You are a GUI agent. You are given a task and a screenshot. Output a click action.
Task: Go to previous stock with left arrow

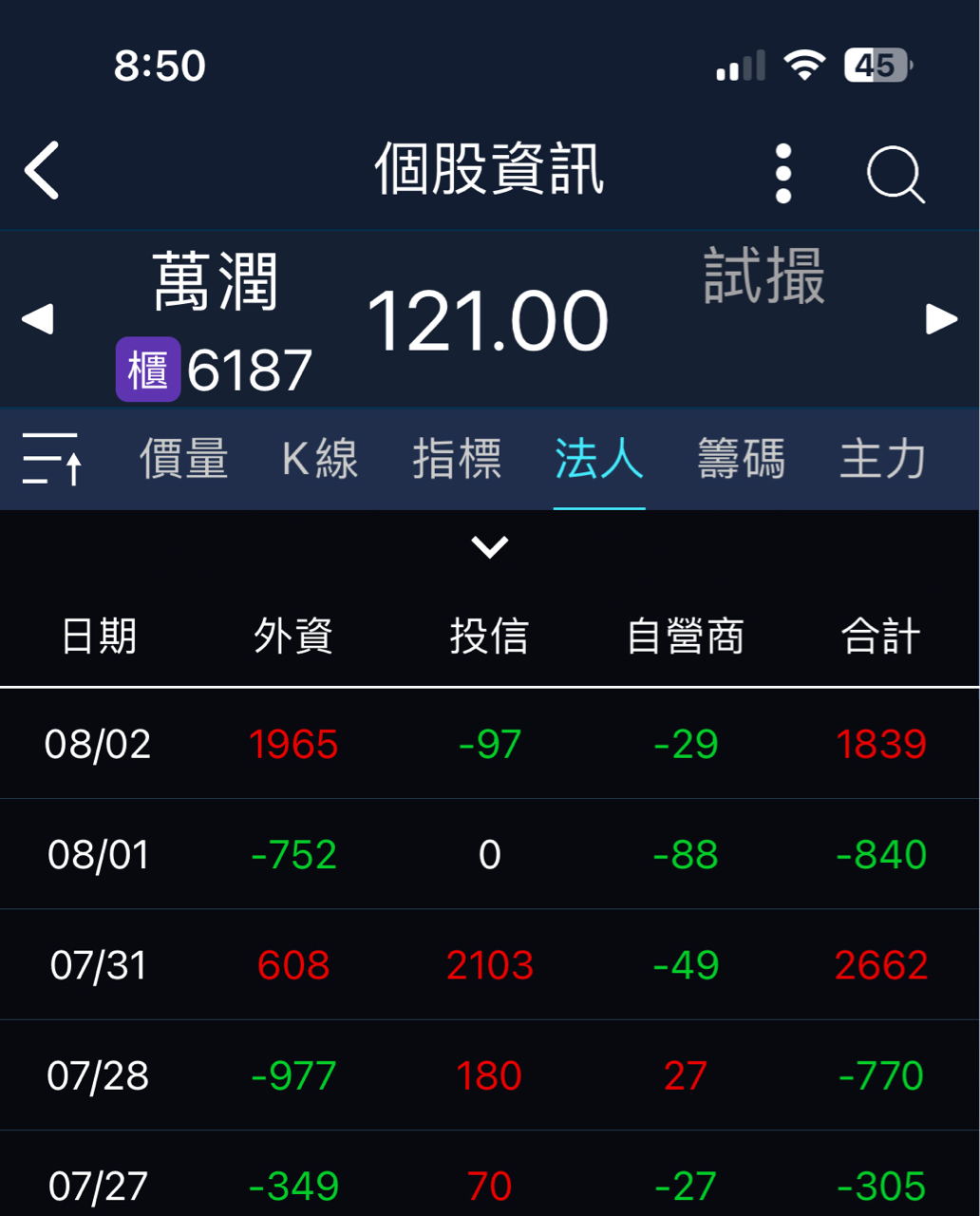pos(38,319)
